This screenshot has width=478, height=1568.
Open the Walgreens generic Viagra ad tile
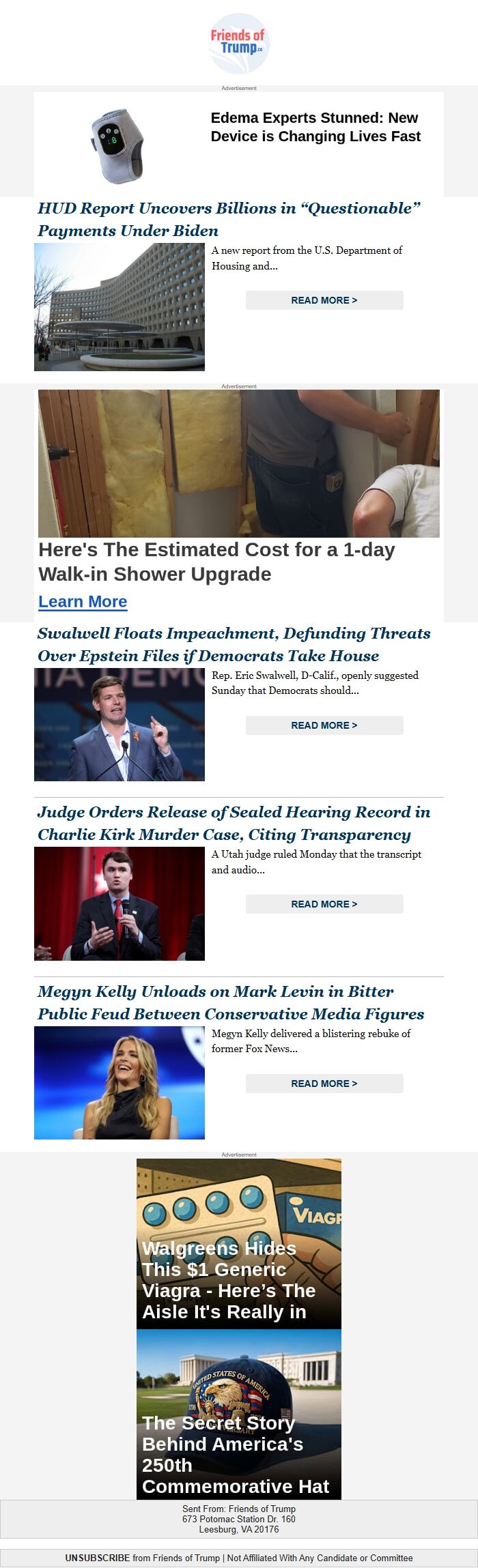238,1243
